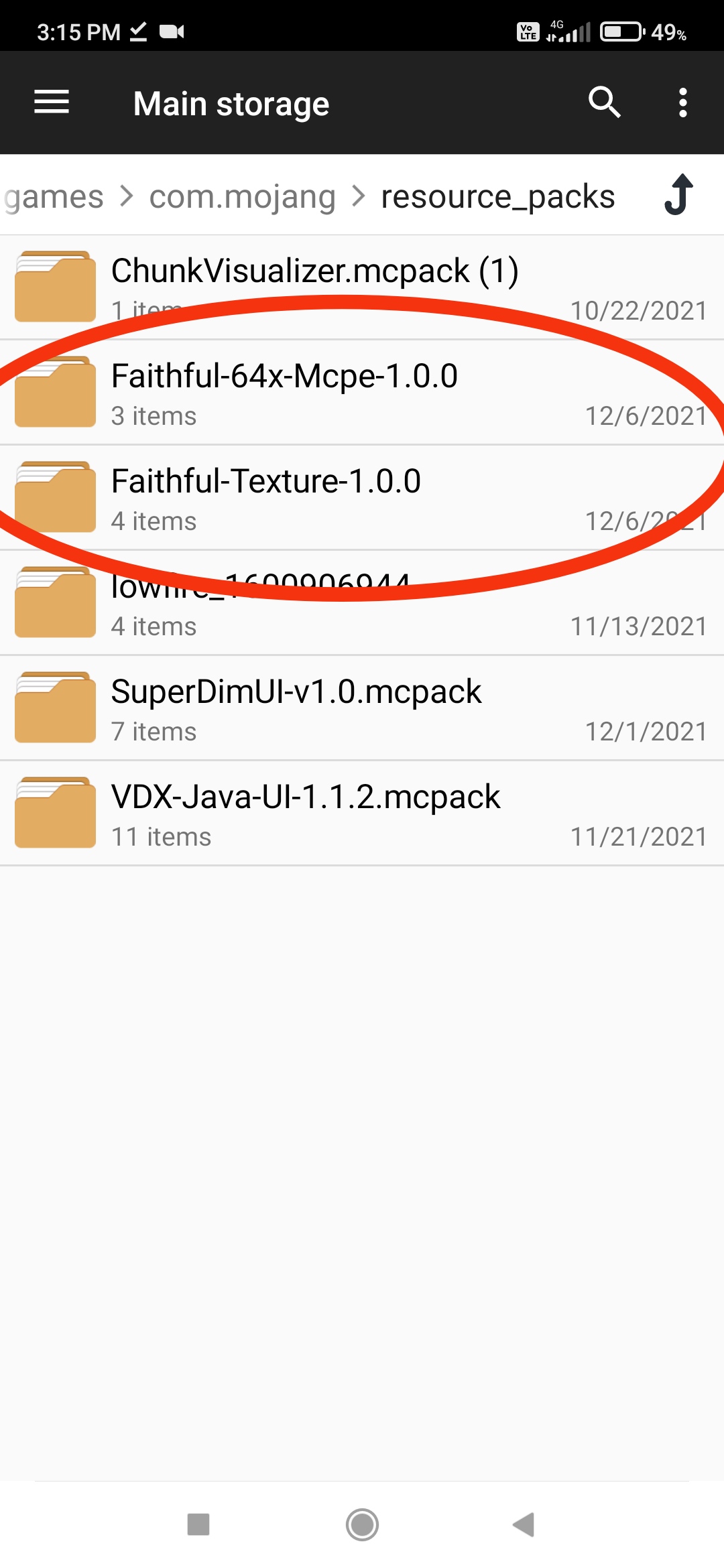
Task: Go back with the system back button
Action: point(524,1524)
